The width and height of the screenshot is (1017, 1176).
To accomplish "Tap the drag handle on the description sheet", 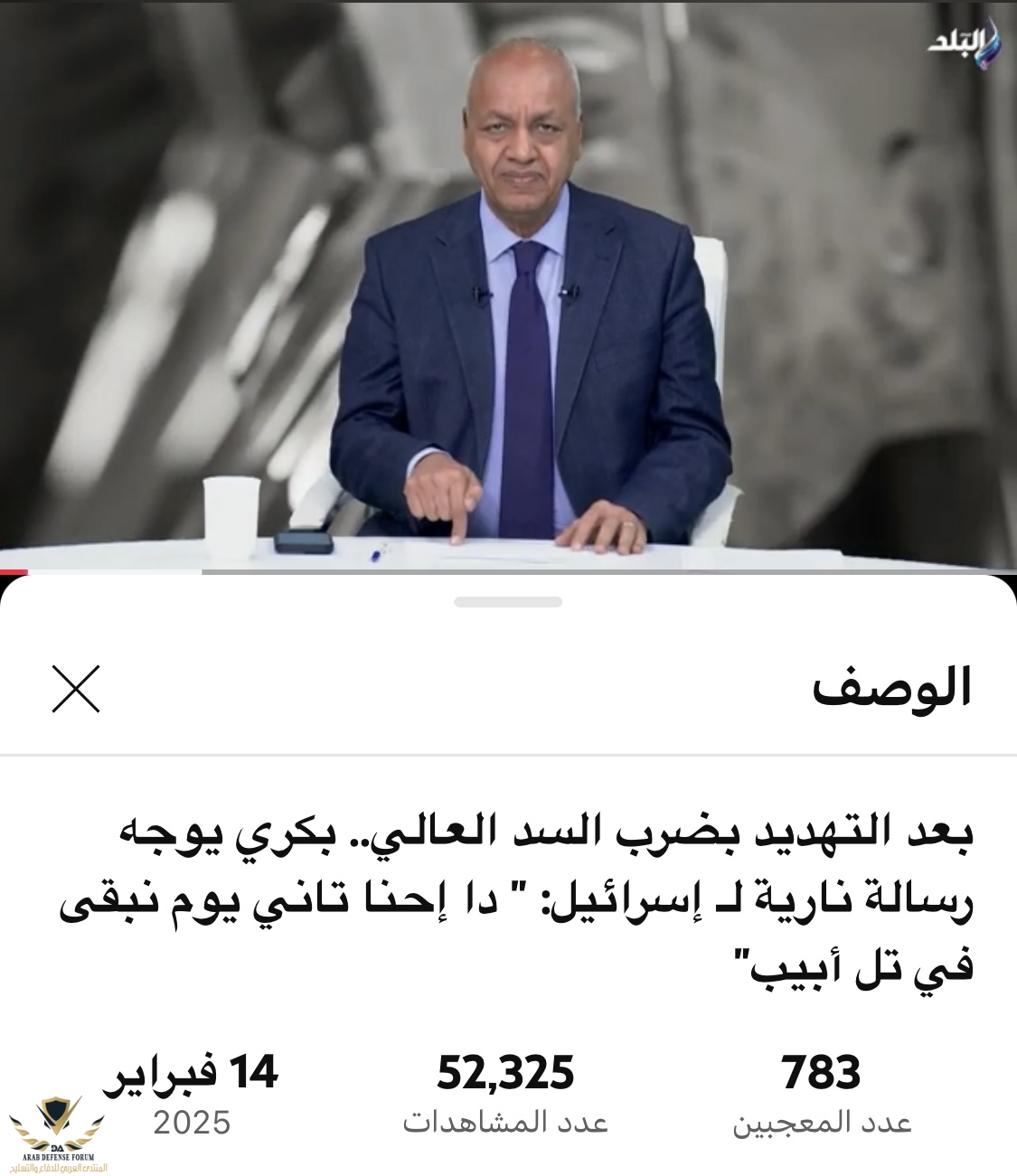I will (x=508, y=602).
